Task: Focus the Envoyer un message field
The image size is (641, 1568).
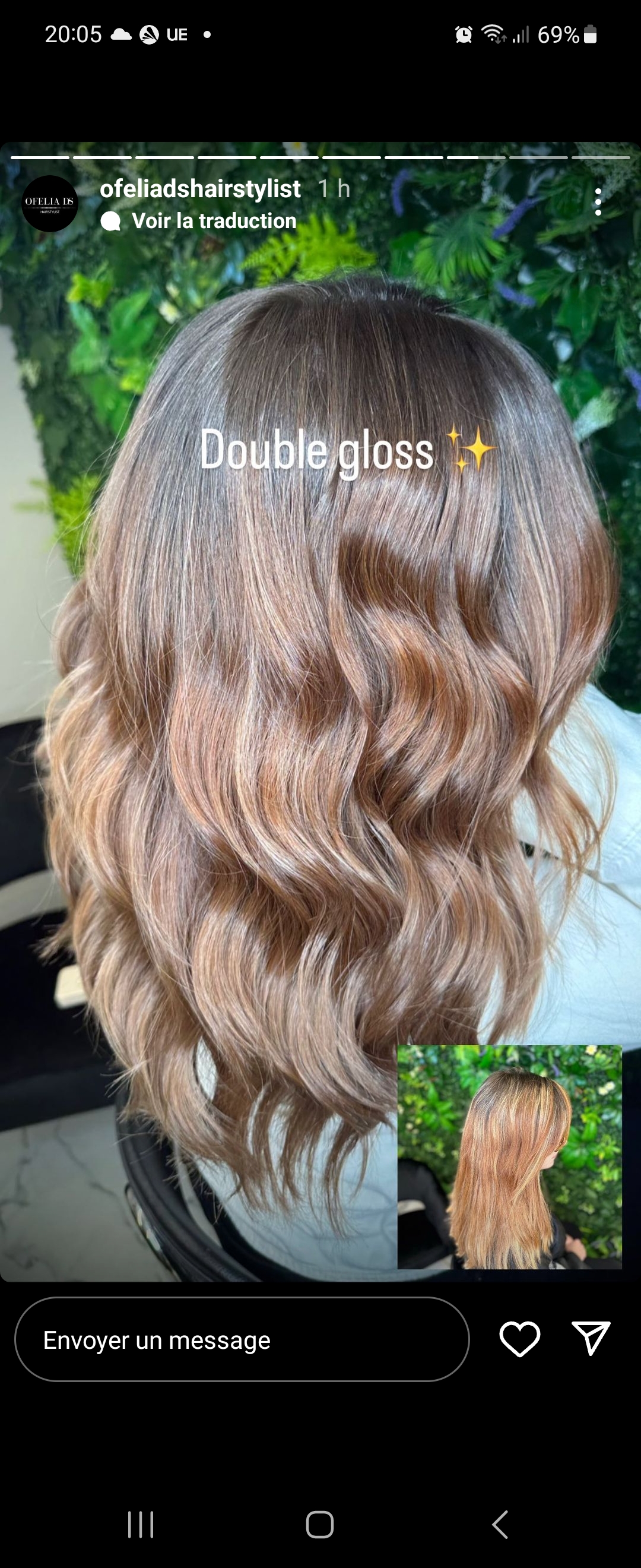Action: pos(242,1340)
